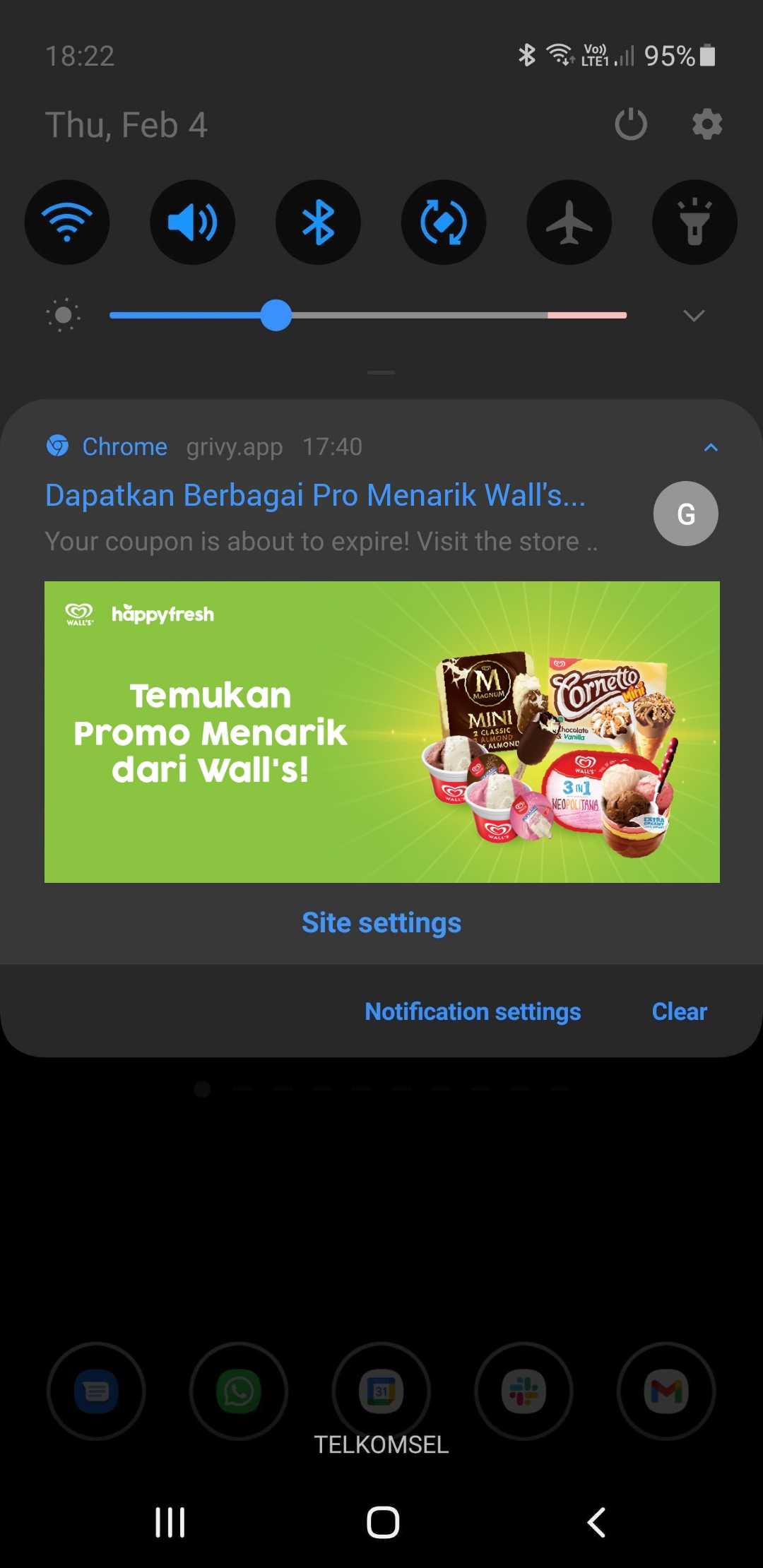Collapse the Chrome notification
The height and width of the screenshot is (1568, 763).
click(x=711, y=447)
